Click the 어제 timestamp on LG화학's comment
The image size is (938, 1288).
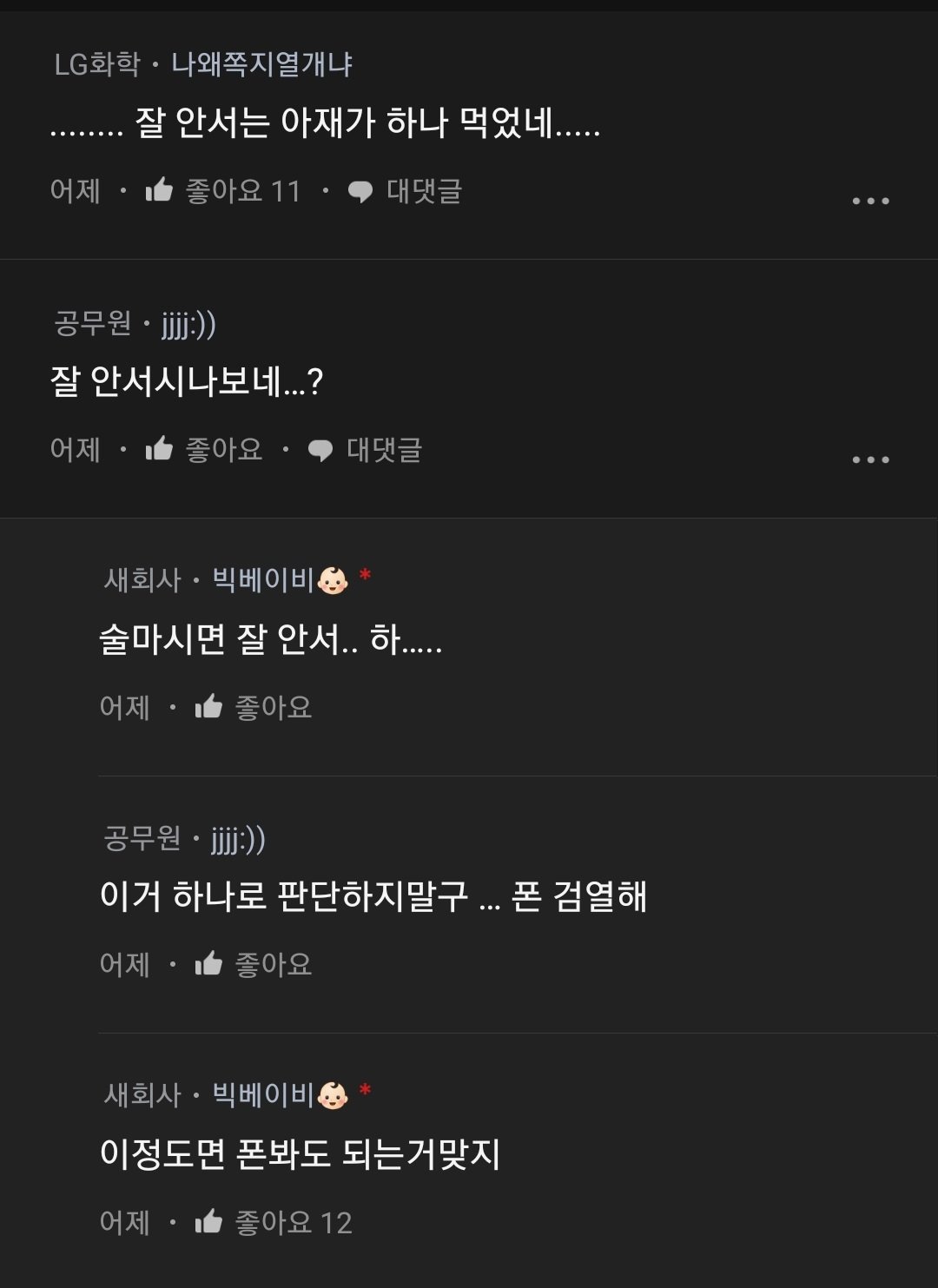point(74,192)
